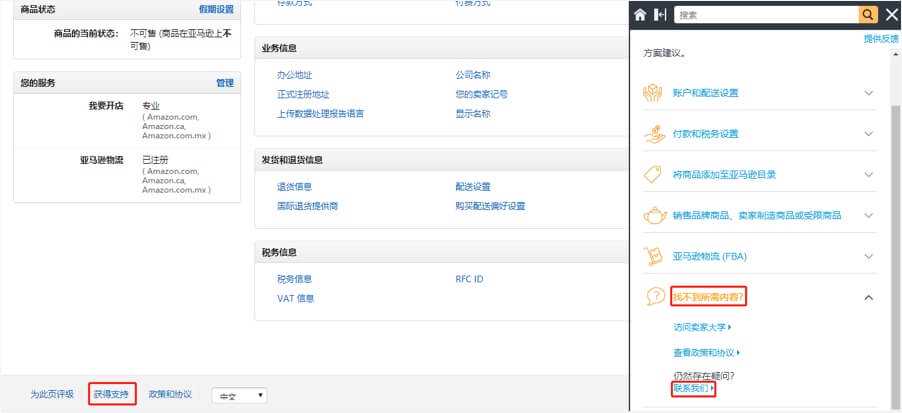Expand 亚马逊物流 (FBA) section

click(x=868, y=256)
